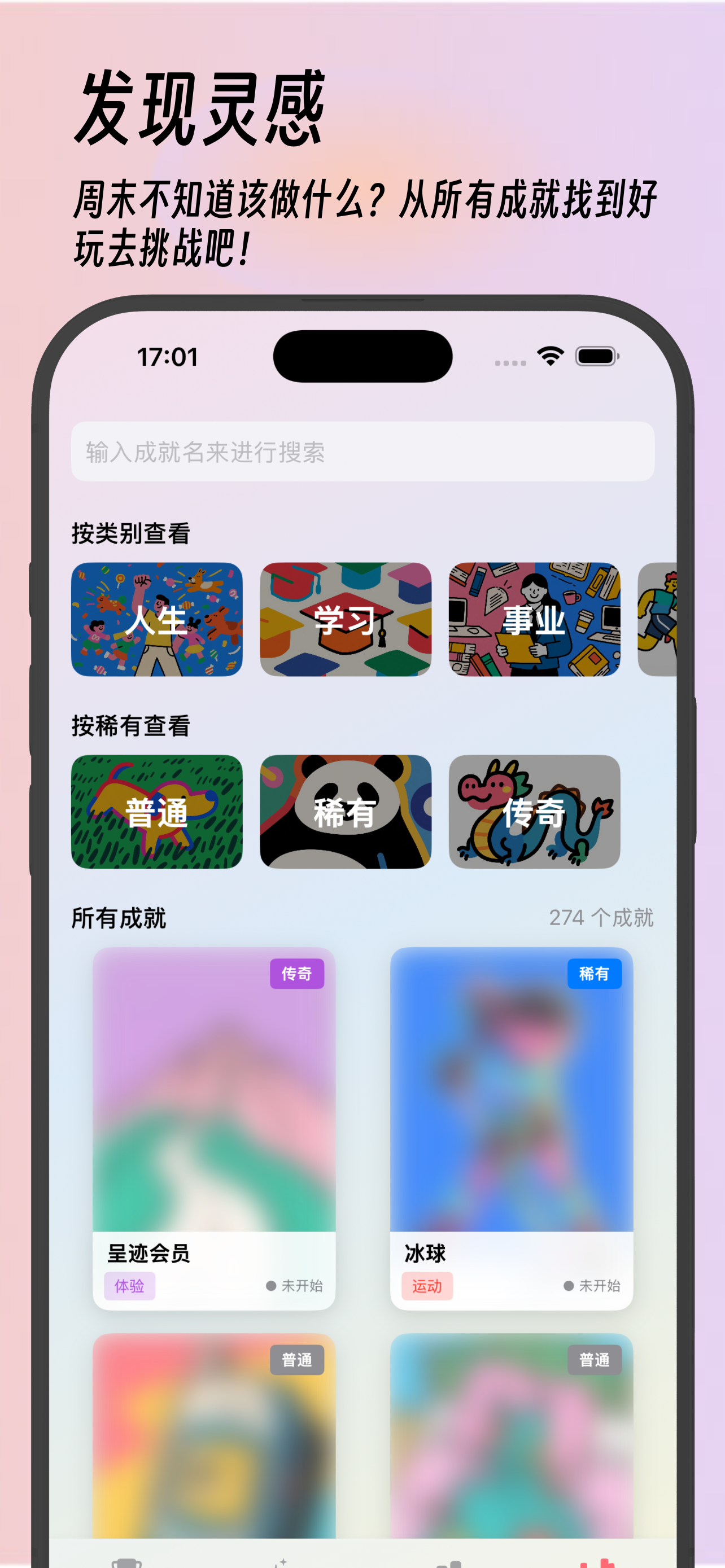Expand the 呈迹会员 achievement card
725x1568 pixels.
(216, 1126)
